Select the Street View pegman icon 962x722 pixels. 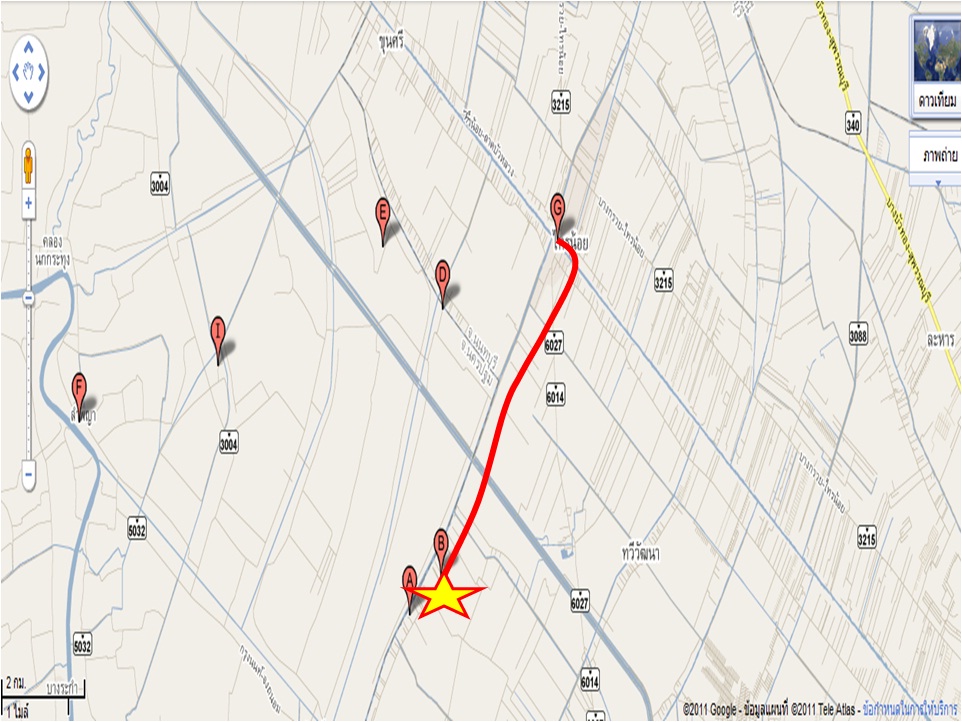pyautogui.click(x=28, y=163)
